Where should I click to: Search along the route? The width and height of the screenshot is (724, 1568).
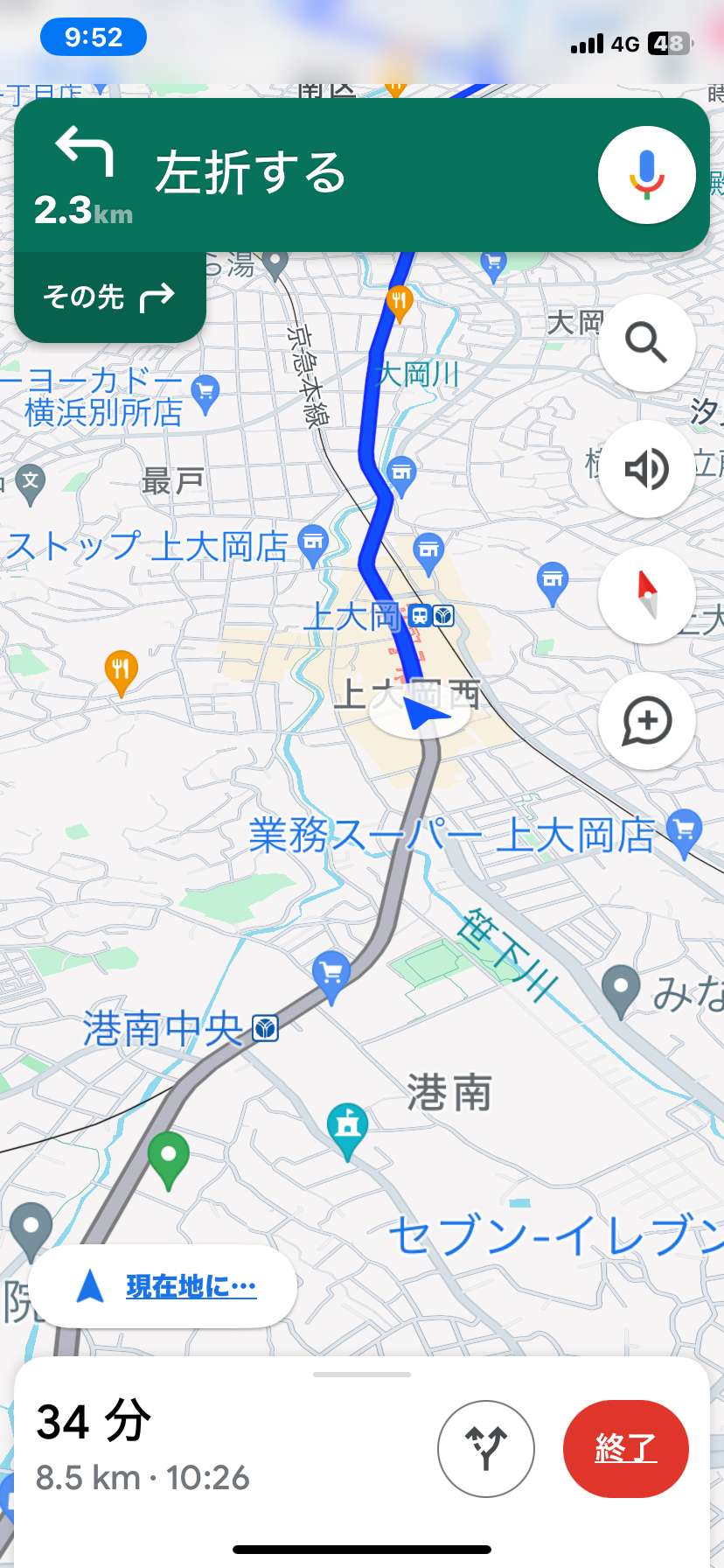[646, 342]
